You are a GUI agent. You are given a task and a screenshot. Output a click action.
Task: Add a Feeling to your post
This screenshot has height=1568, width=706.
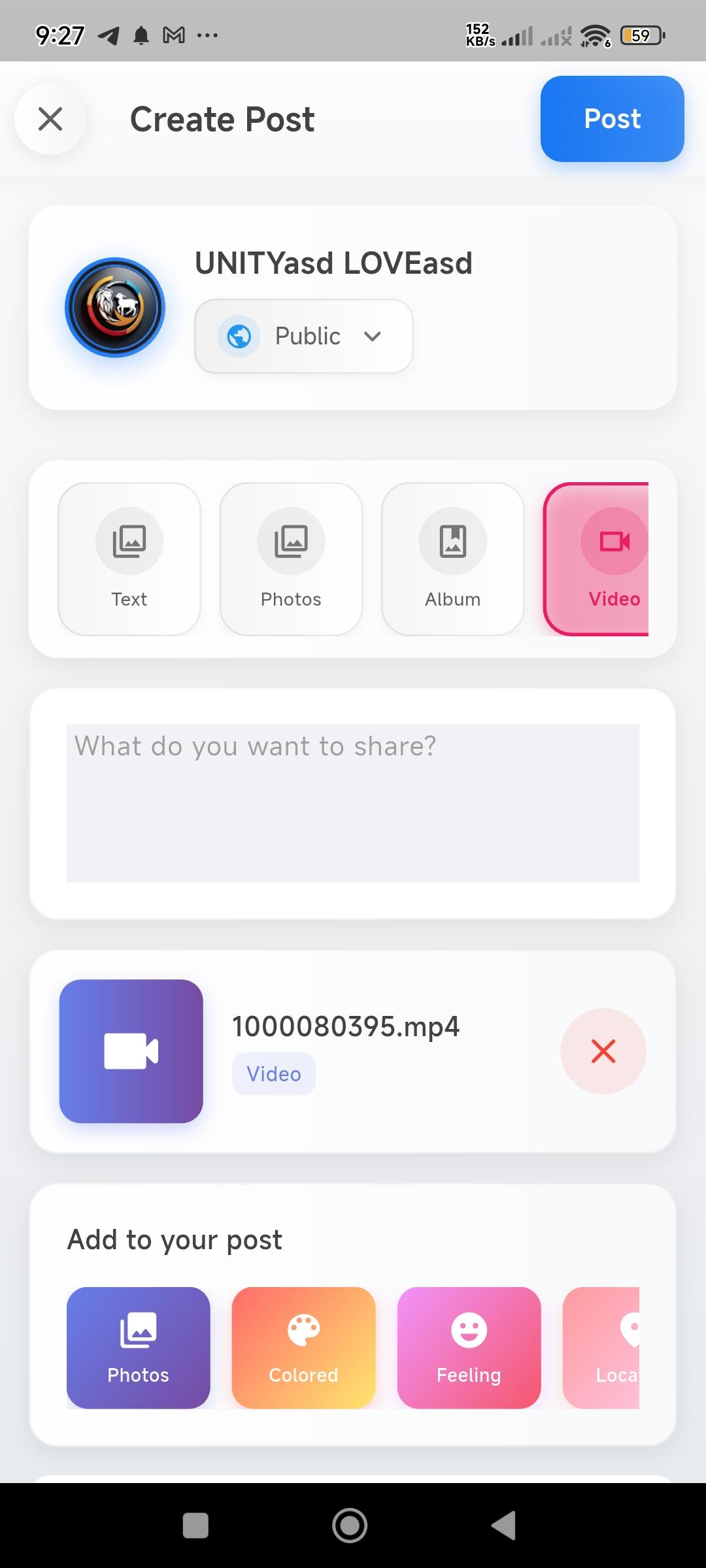(469, 1348)
